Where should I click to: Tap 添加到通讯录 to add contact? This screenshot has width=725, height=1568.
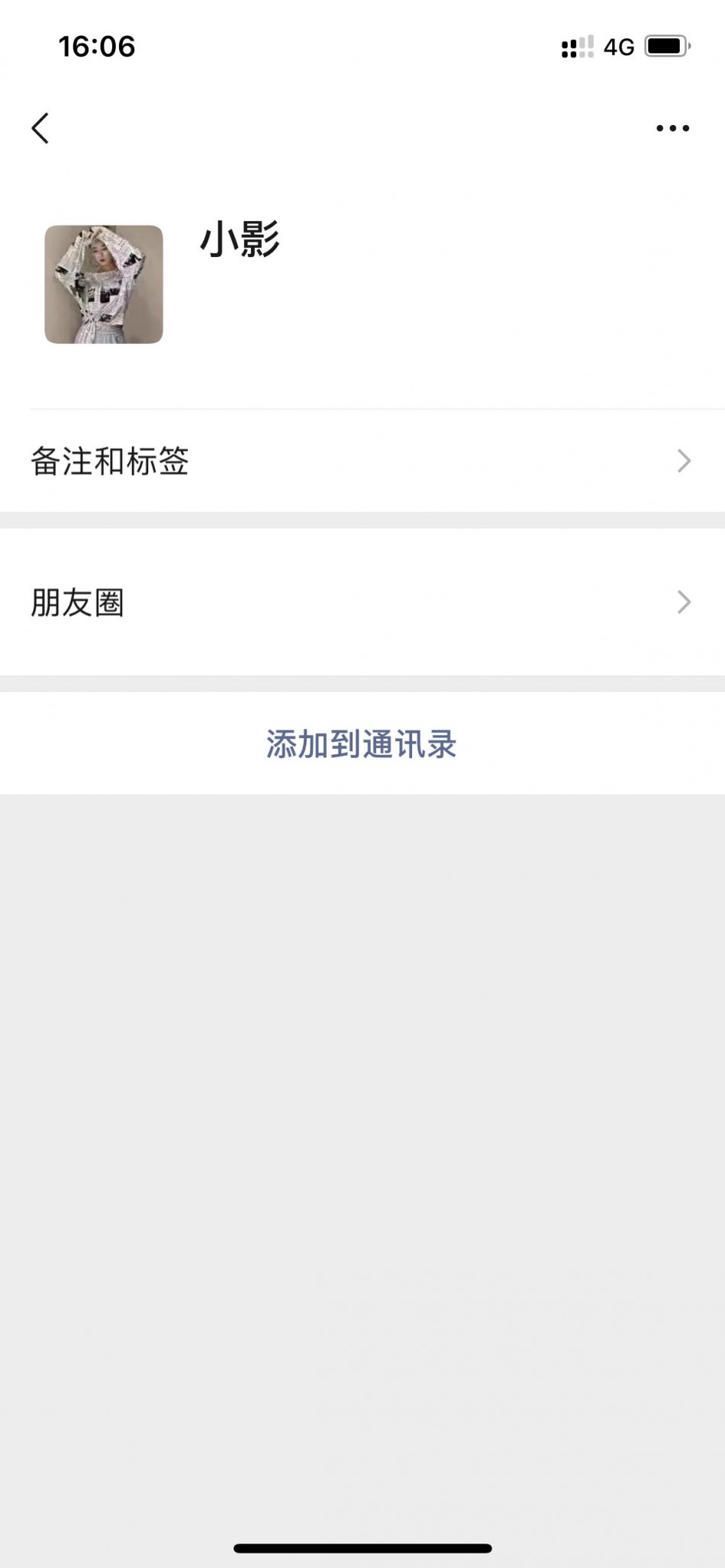click(362, 744)
